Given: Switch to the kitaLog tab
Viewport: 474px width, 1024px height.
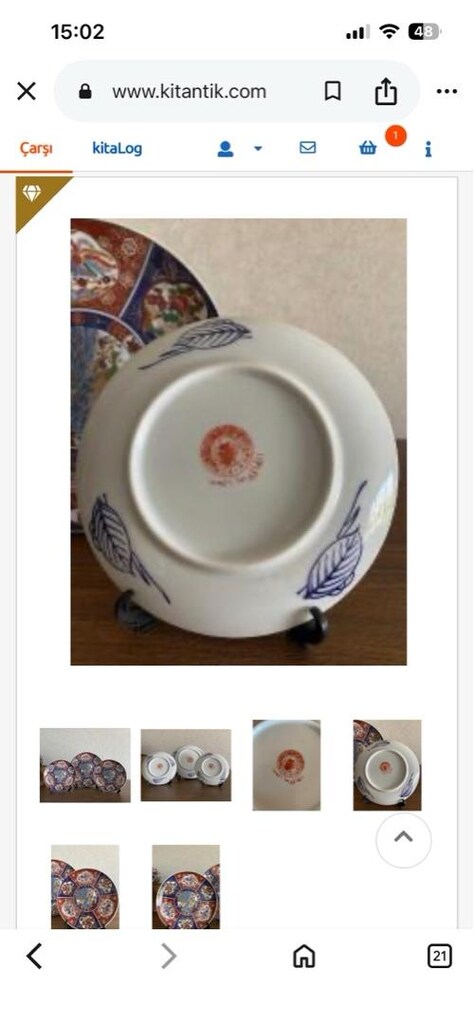Looking at the screenshot, I should tap(117, 148).
